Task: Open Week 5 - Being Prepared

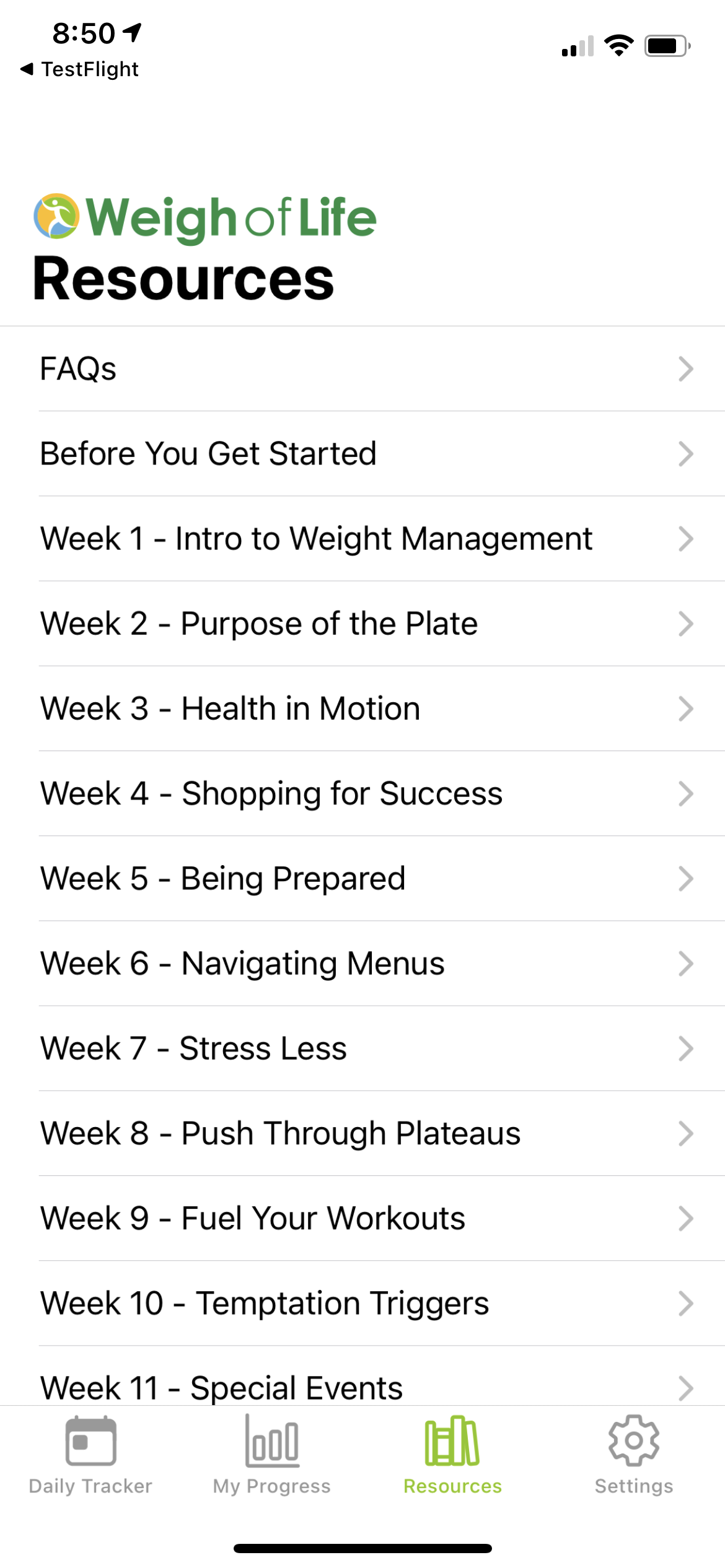Action: 362,878
